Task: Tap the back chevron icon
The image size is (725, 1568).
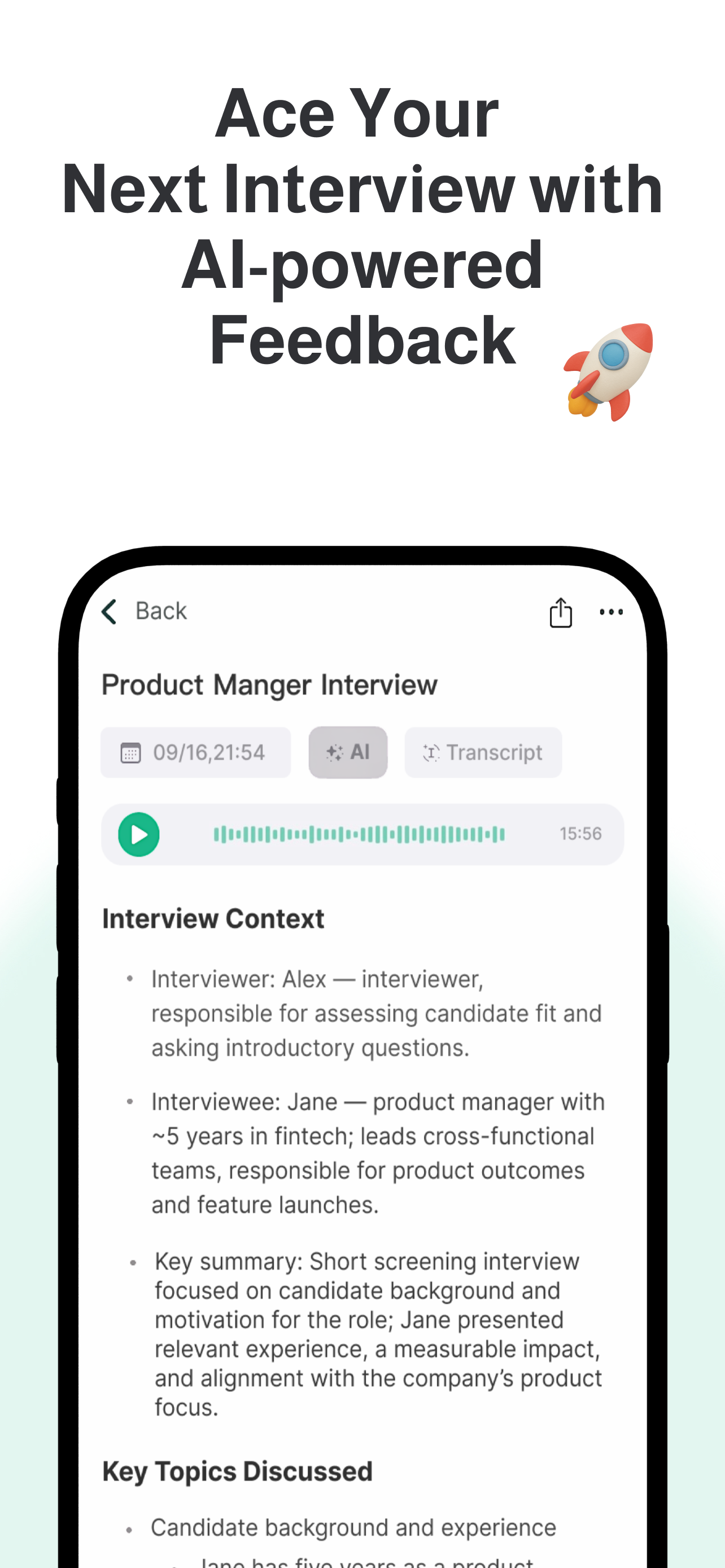Action: 110,611
